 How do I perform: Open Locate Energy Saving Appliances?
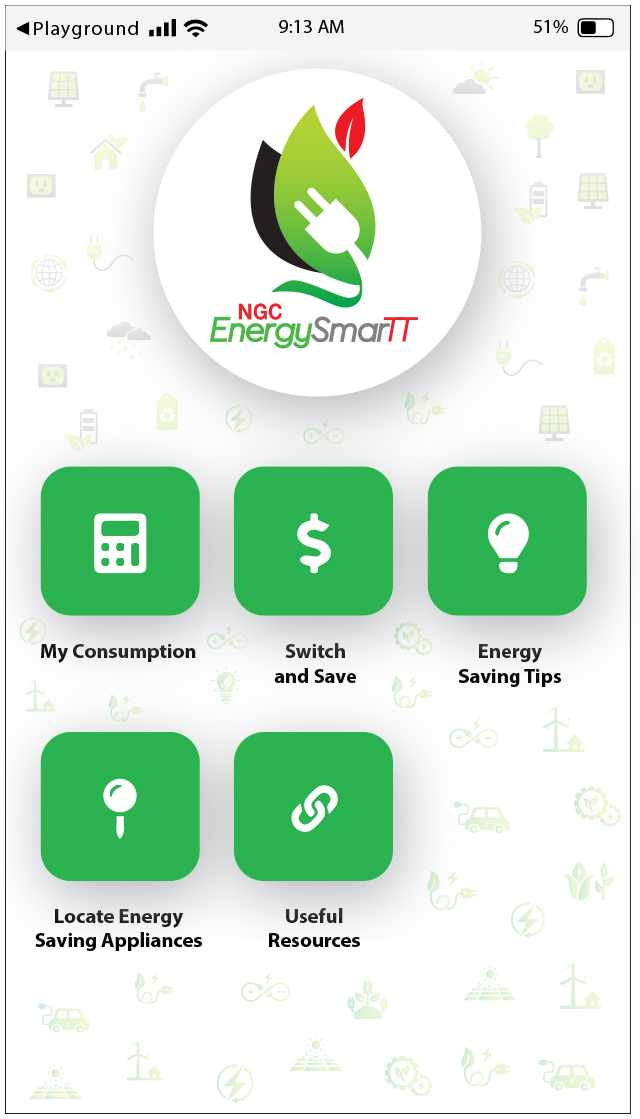120,806
